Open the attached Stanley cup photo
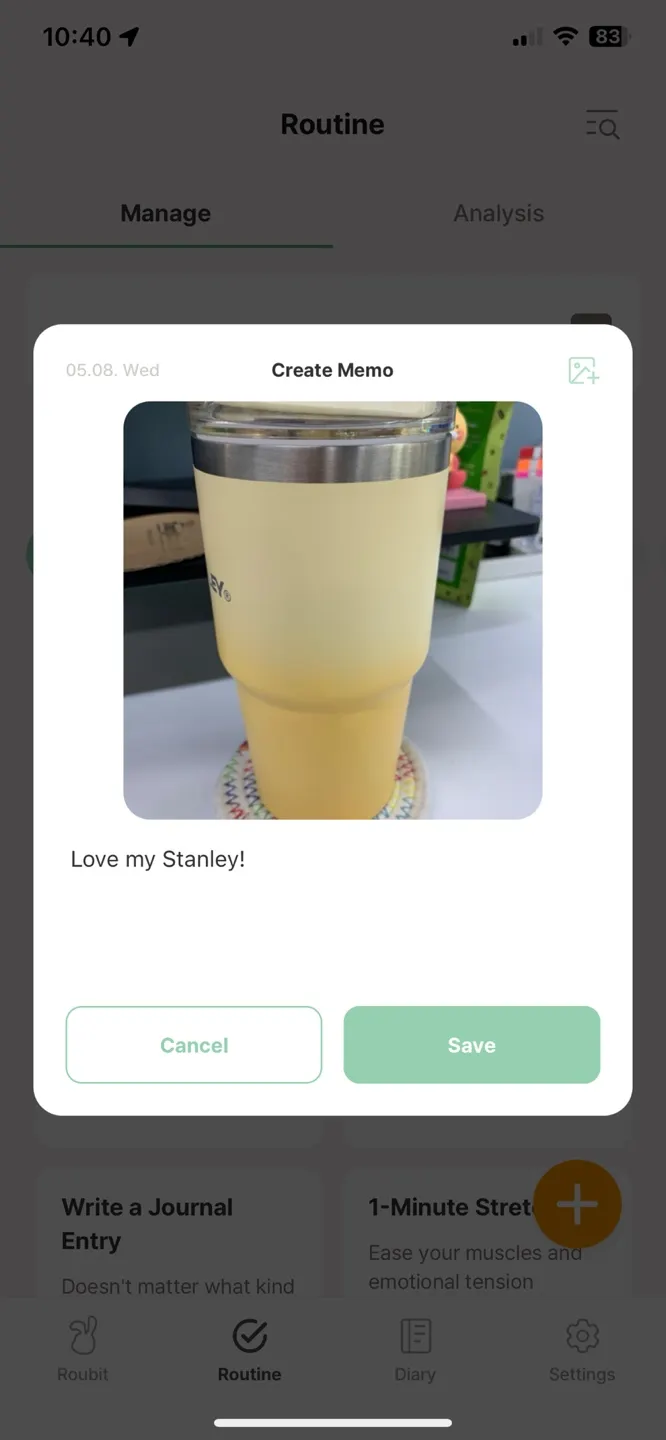Screen dimensions: 666x1440 [332, 610]
